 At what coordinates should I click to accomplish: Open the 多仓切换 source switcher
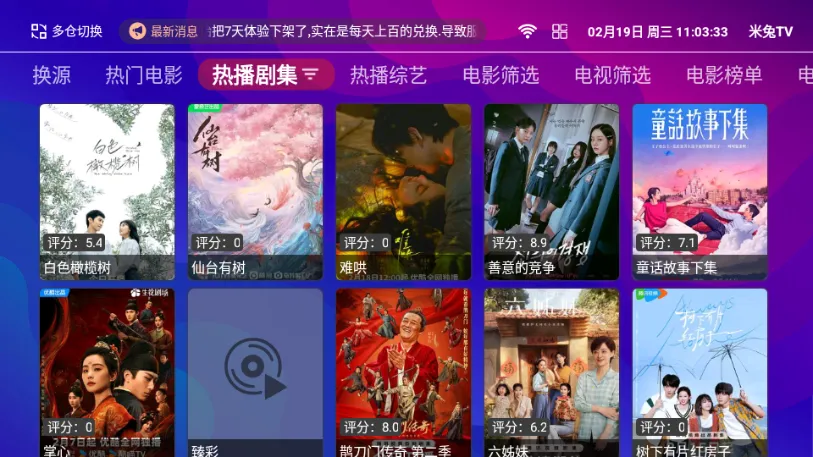tap(66, 31)
